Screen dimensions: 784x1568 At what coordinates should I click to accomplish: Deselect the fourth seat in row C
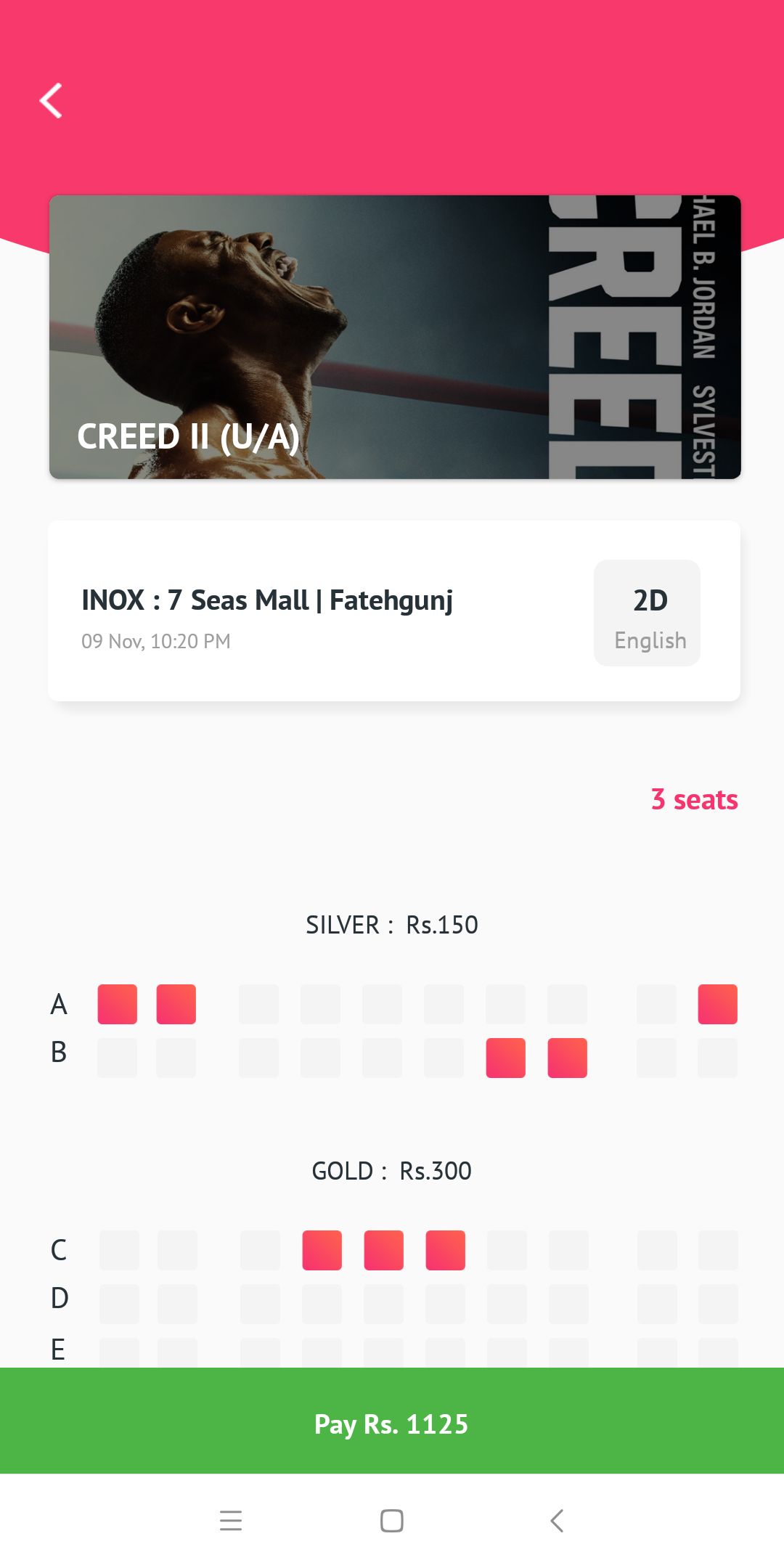pyautogui.click(x=322, y=1250)
